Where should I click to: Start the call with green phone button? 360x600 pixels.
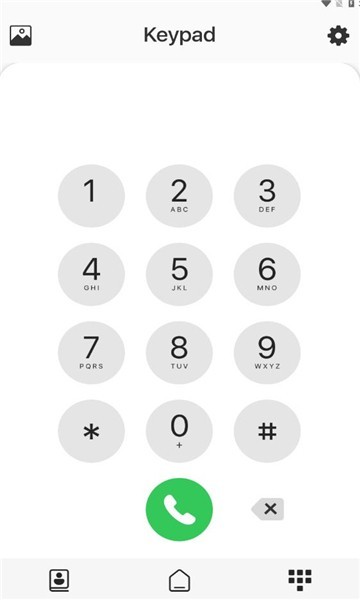(179, 510)
